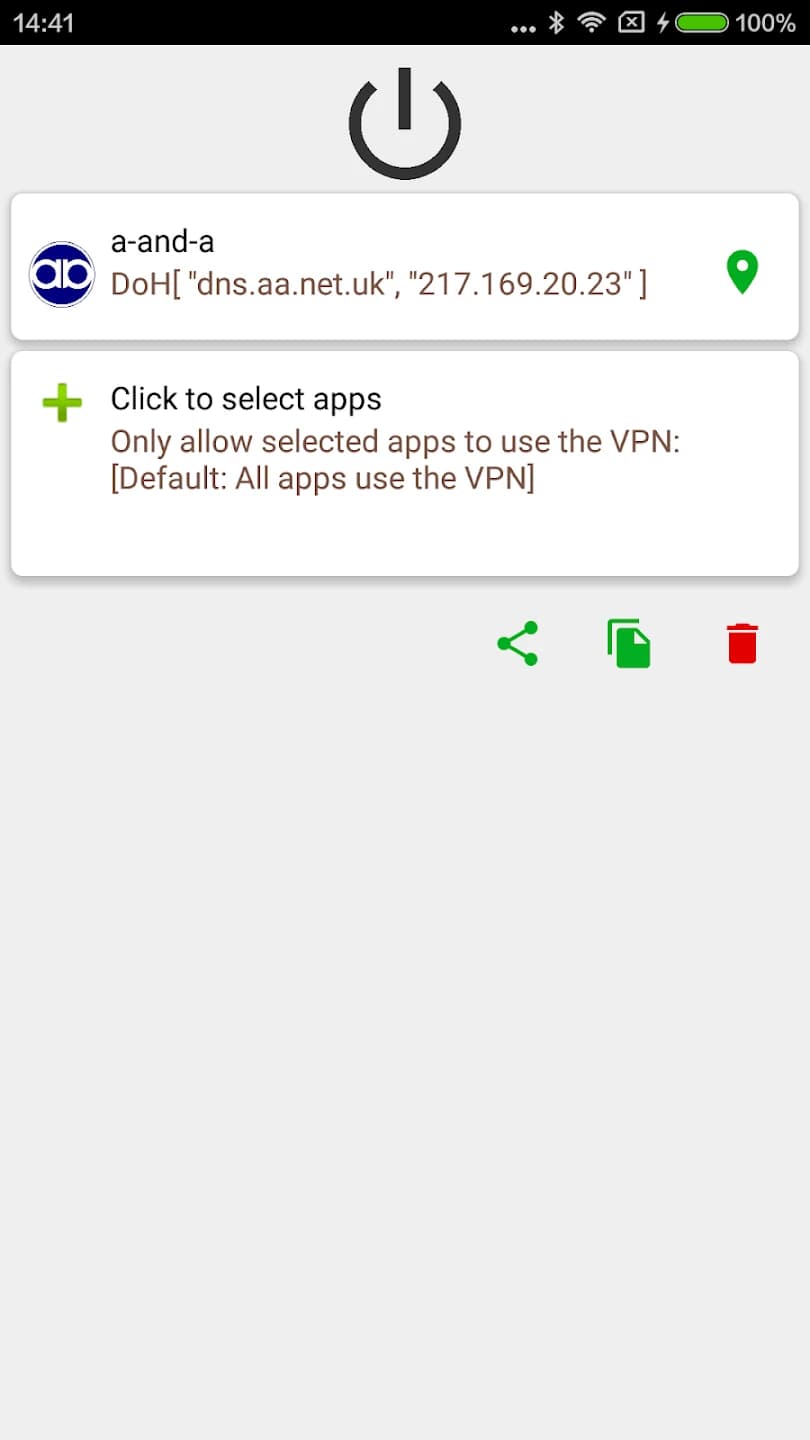Image resolution: width=810 pixels, height=1440 pixels.
Task: Tap the VPN default apps description text
Action: 397,459
